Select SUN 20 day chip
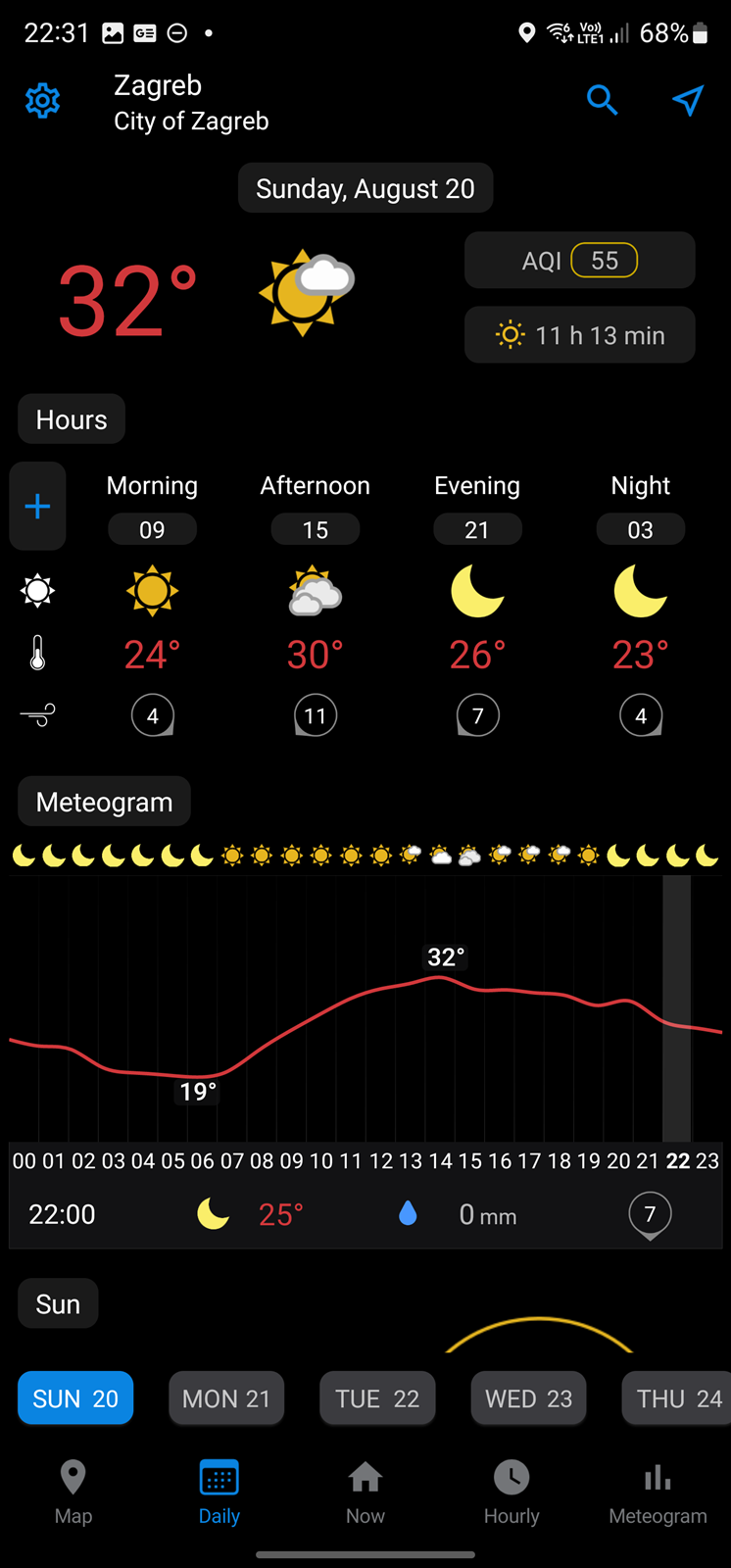The height and width of the screenshot is (1568, 731). [75, 1398]
